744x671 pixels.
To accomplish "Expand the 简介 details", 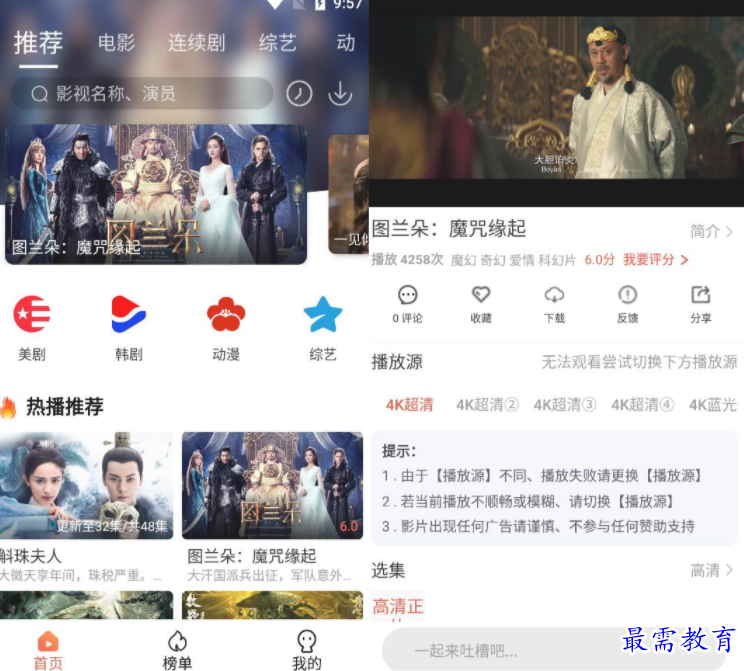I will click(712, 231).
